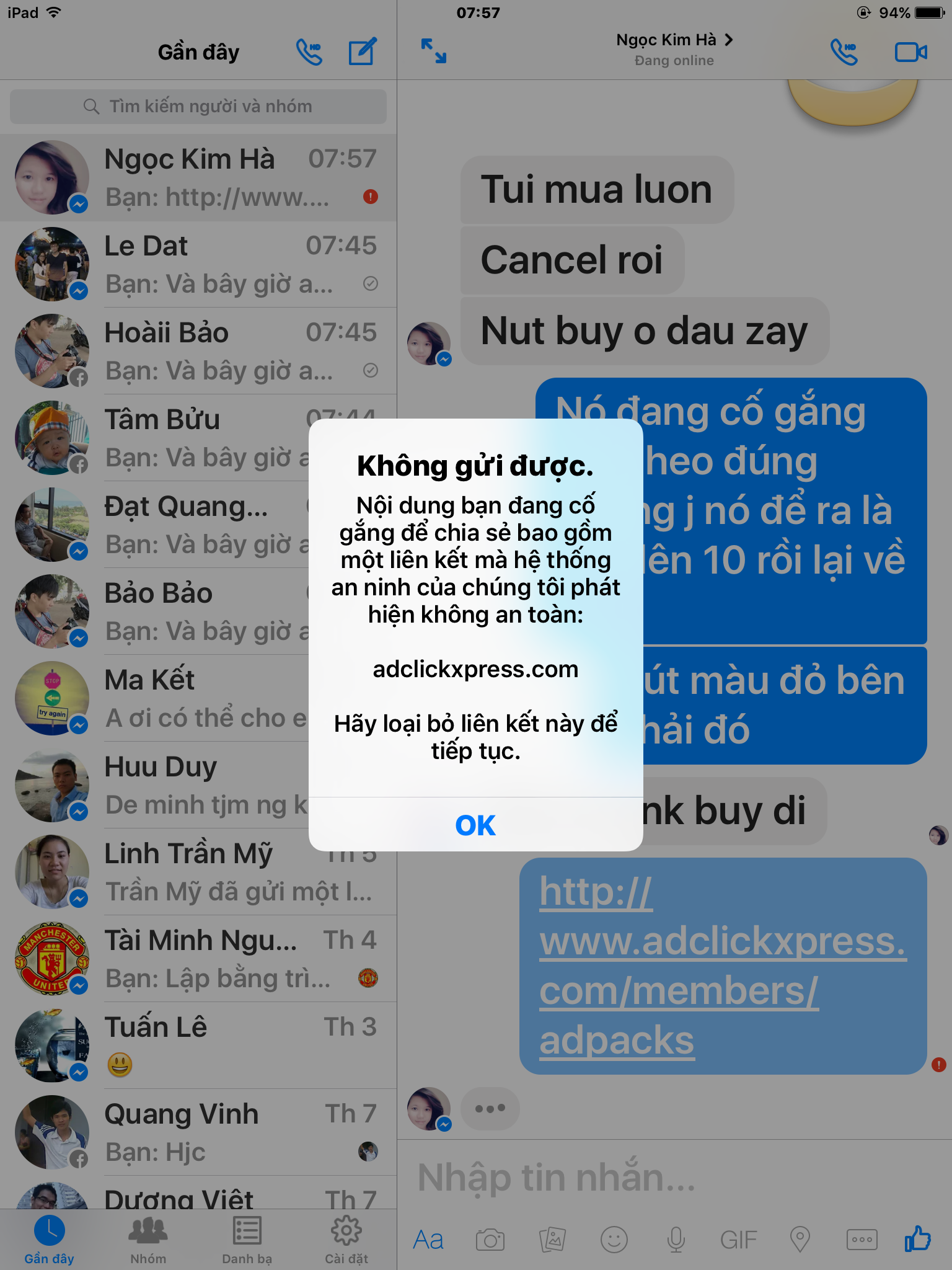
Task: Open the camera in the message bar
Action: click(x=490, y=1240)
